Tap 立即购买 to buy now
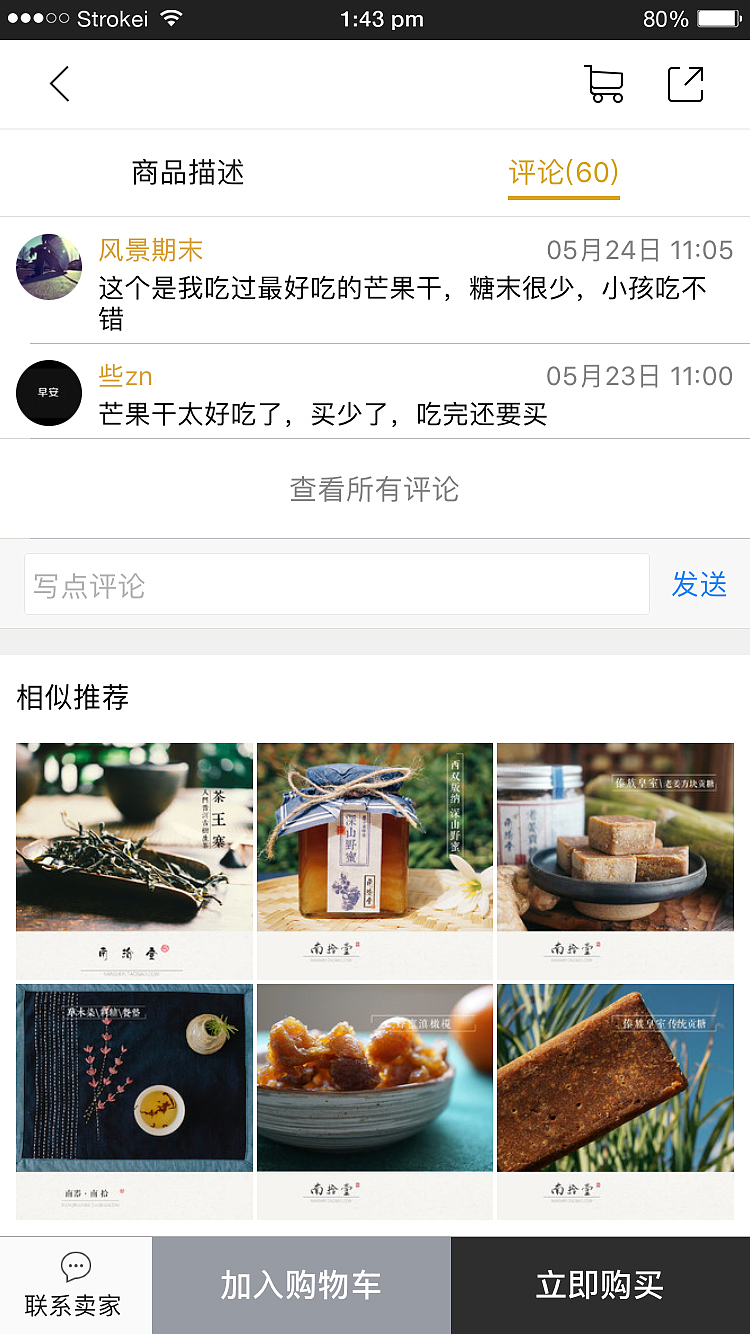The image size is (750, 1334). coord(599,1285)
